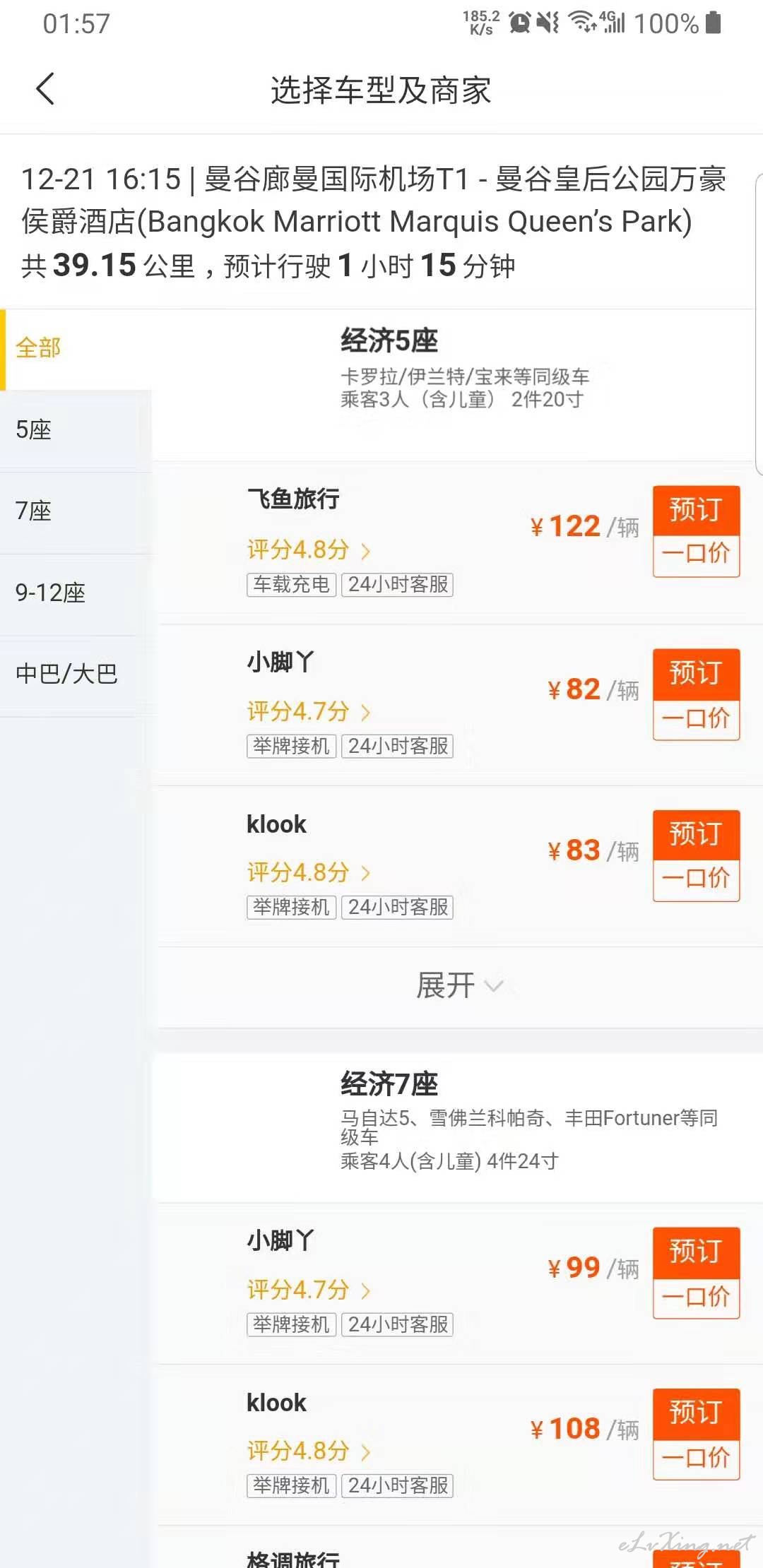Switch to the 中巴/大巴 tab
763x1568 pixels.
click(x=76, y=675)
